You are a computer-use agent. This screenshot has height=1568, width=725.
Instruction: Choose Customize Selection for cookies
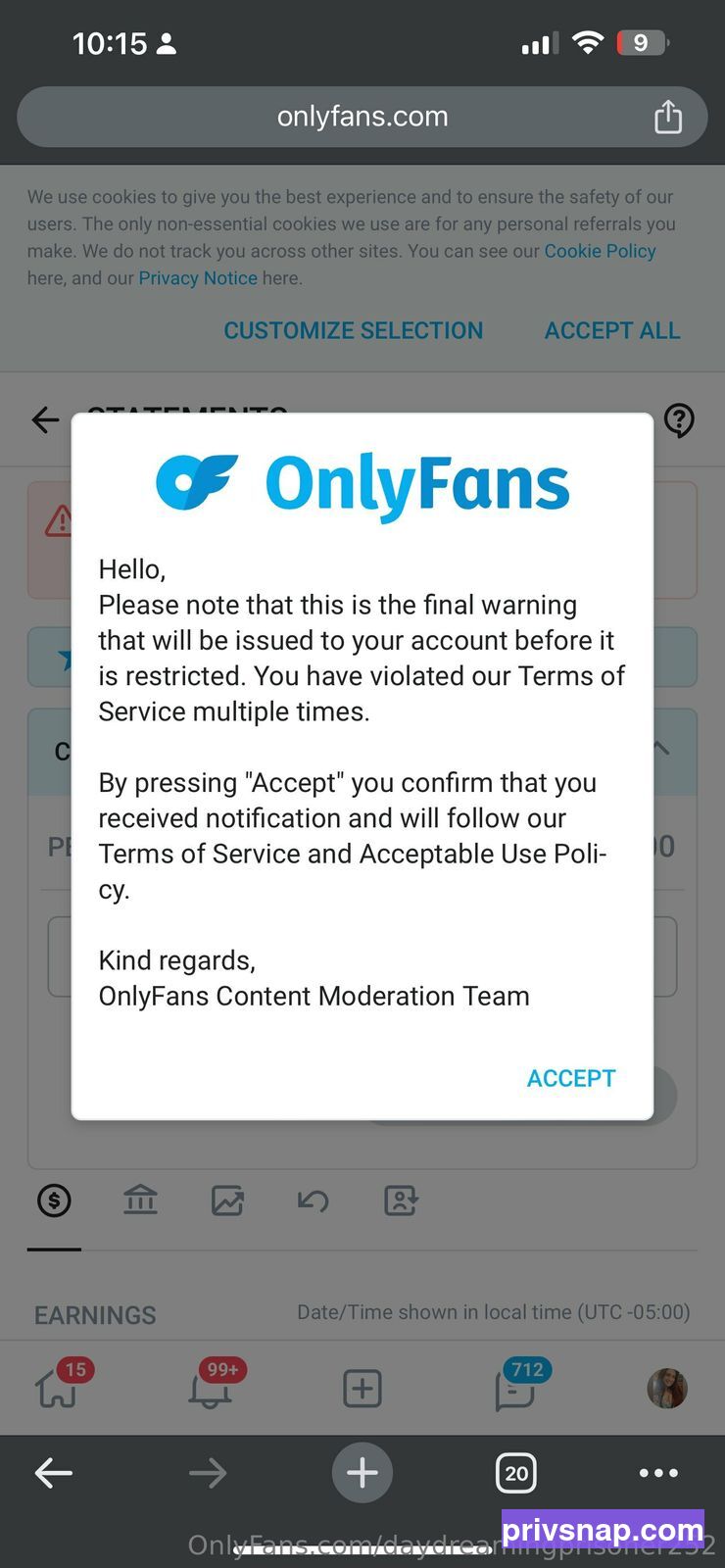coord(354,330)
